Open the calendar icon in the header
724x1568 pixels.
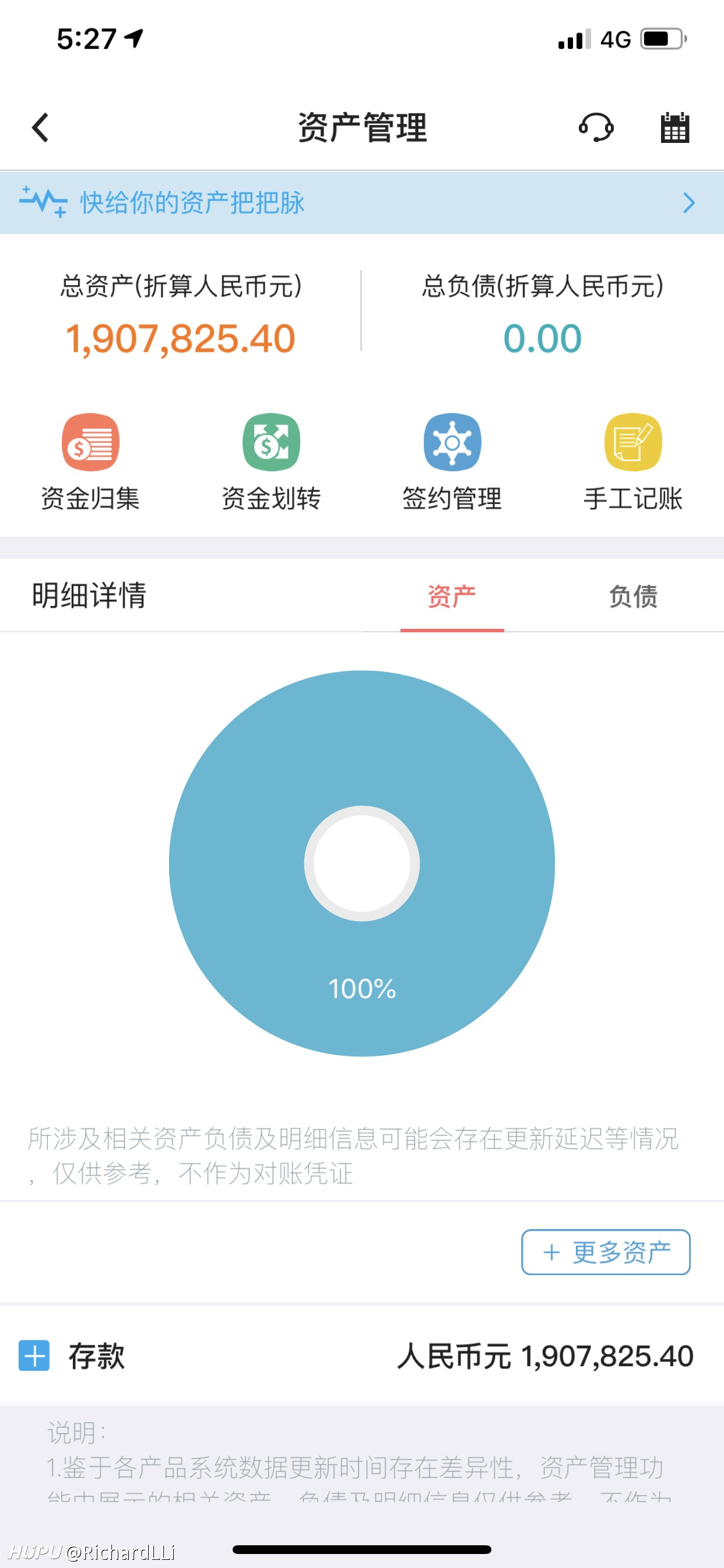[674, 127]
